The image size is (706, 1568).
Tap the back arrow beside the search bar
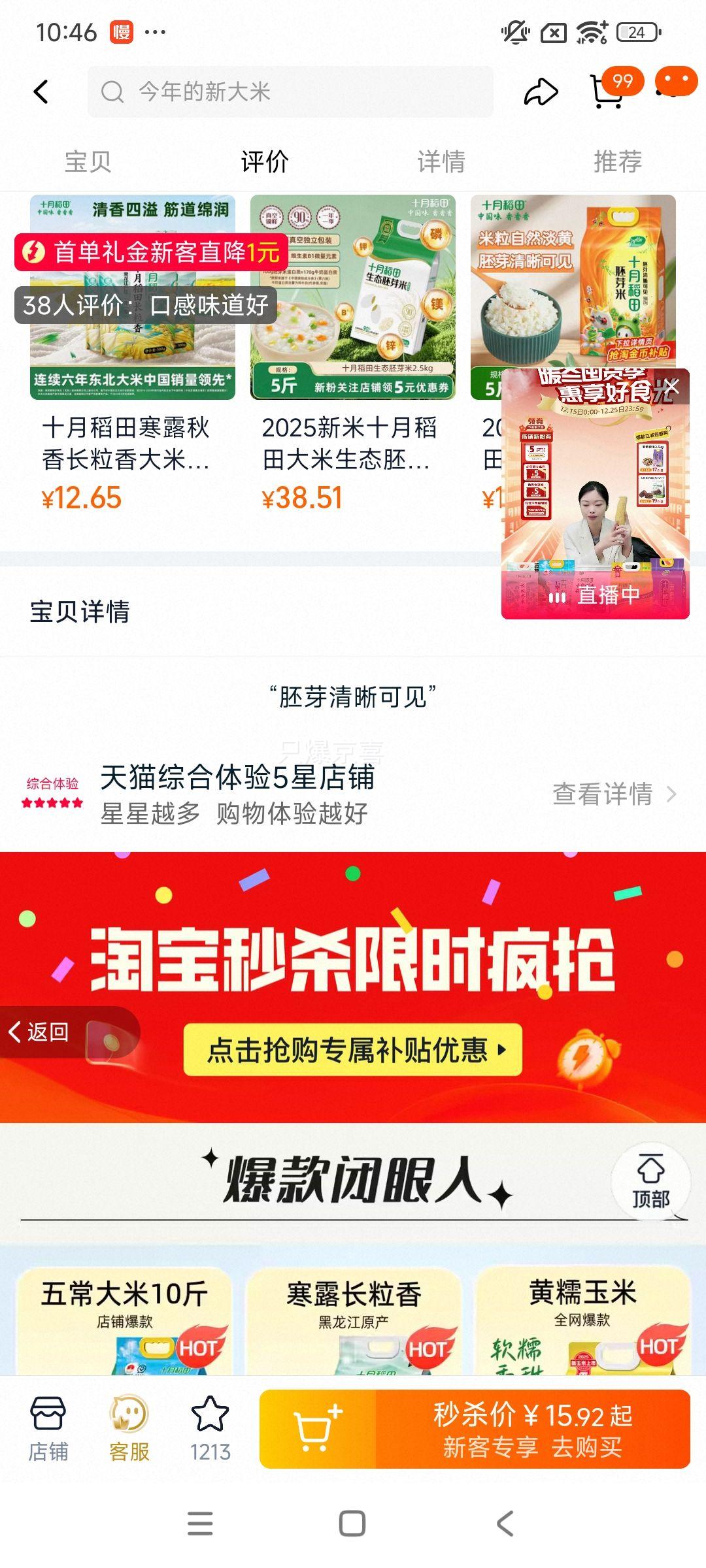coord(41,91)
